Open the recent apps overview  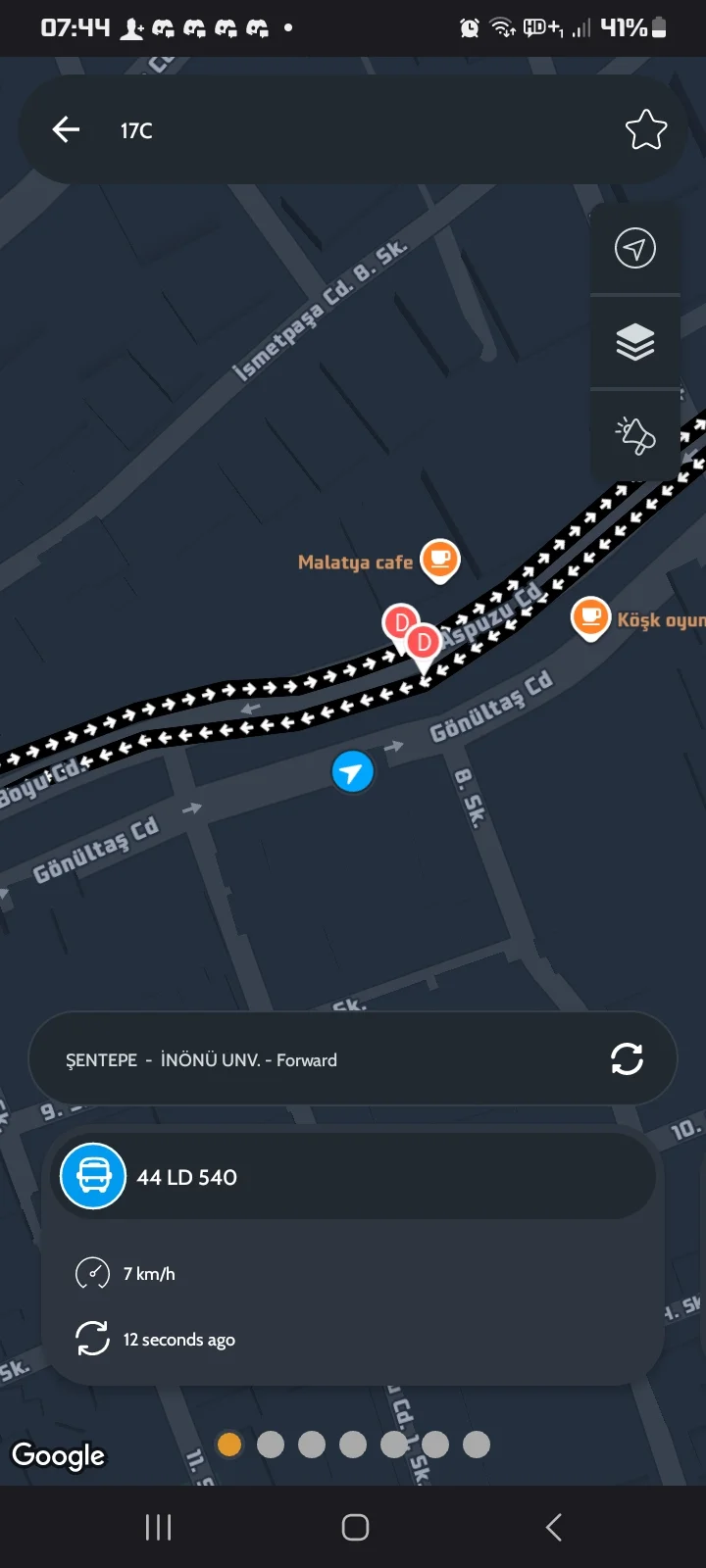pos(158,1527)
